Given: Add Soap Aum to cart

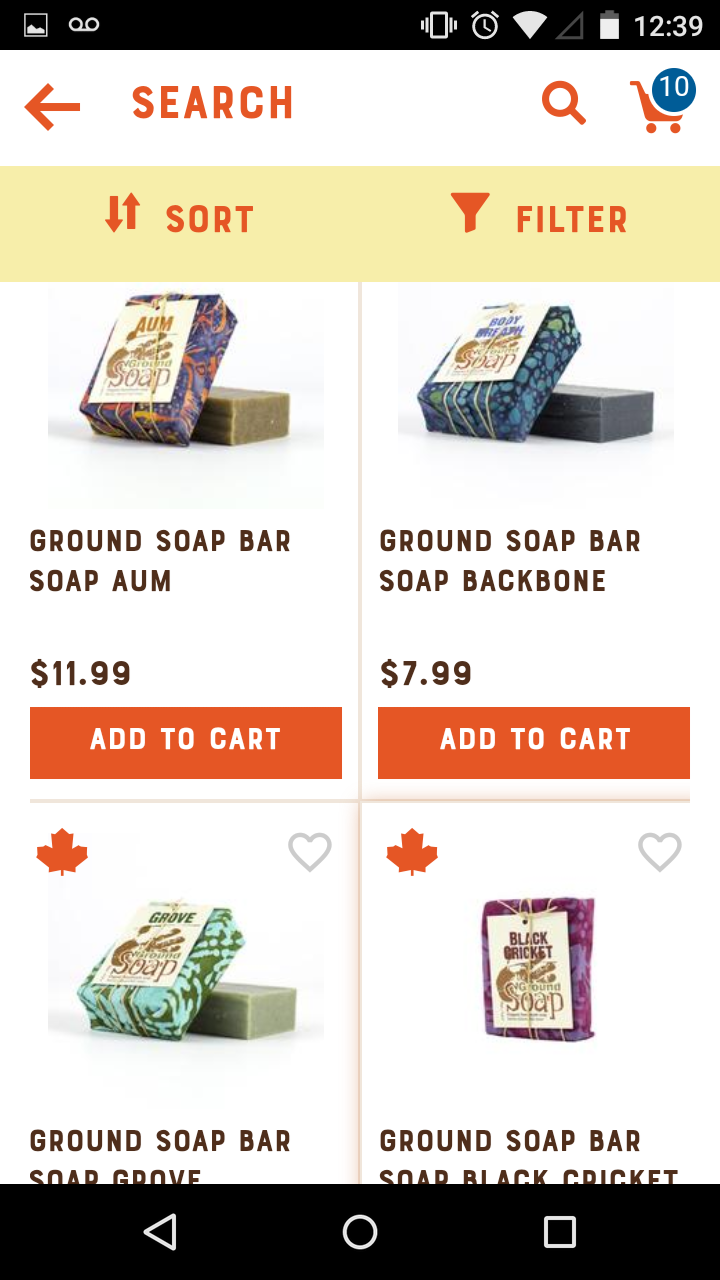Looking at the screenshot, I should point(186,742).
